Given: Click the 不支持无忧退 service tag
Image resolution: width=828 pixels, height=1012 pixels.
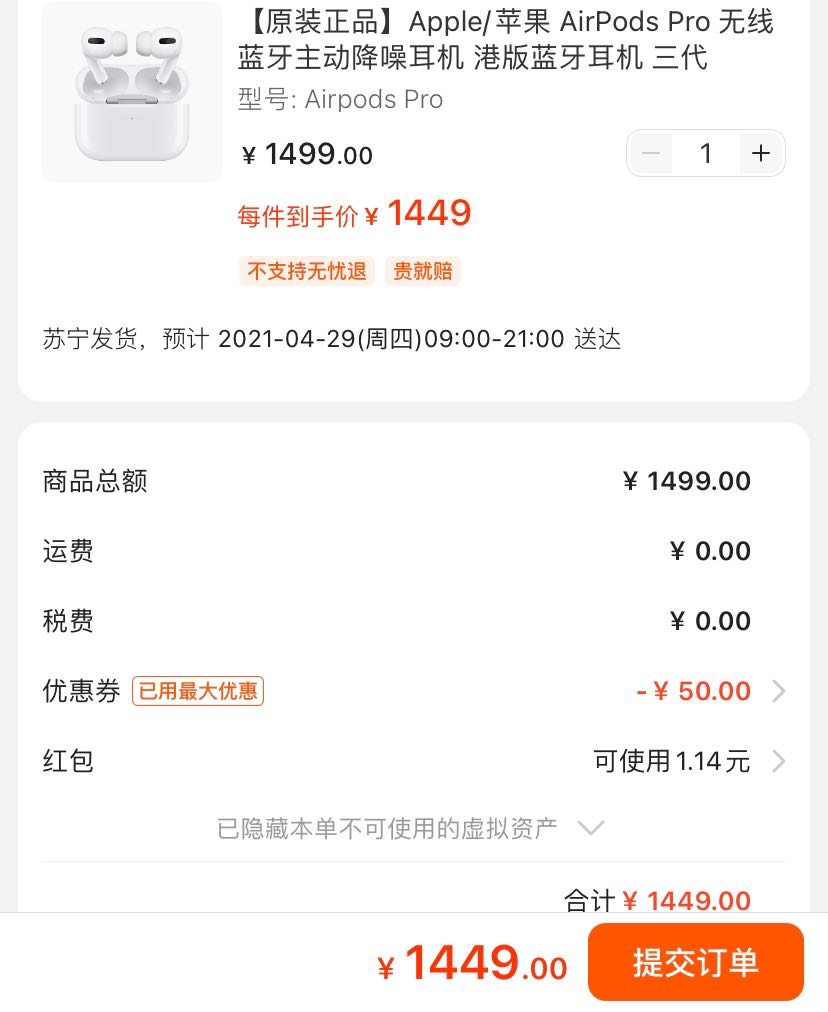Looking at the screenshot, I should (x=306, y=271).
